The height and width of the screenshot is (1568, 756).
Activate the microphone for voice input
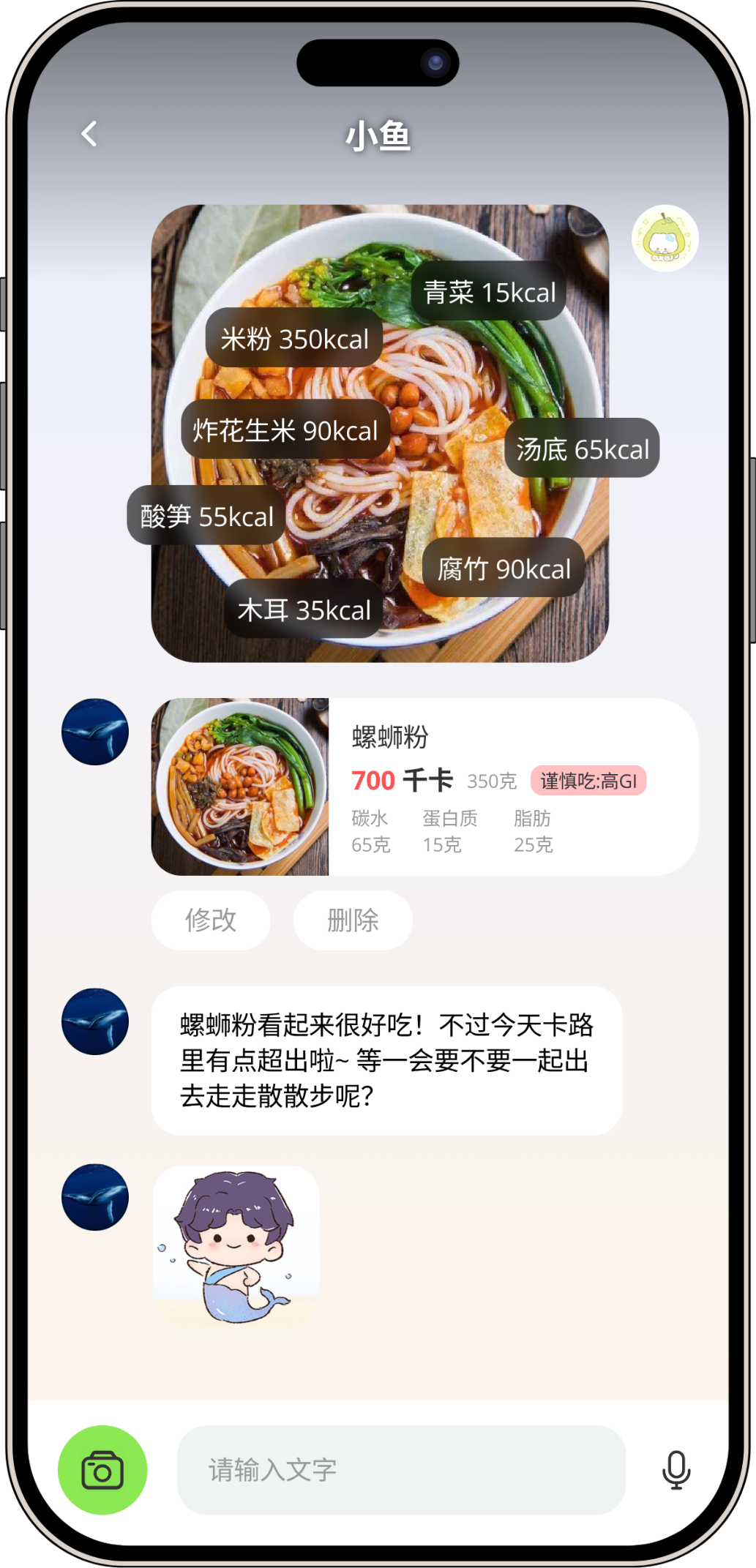(x=677, y=1470)
